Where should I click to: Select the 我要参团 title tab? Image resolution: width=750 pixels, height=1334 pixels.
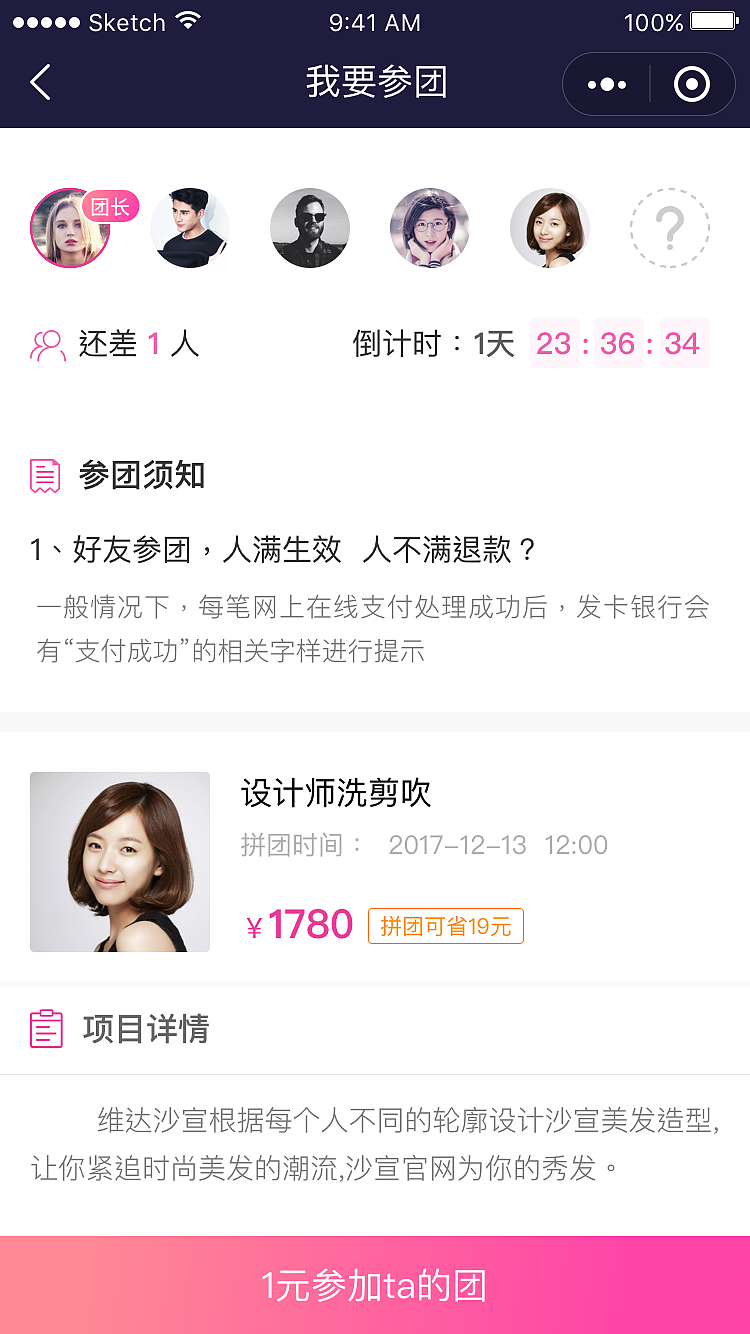pyautogui.click(x=375, y=84)
